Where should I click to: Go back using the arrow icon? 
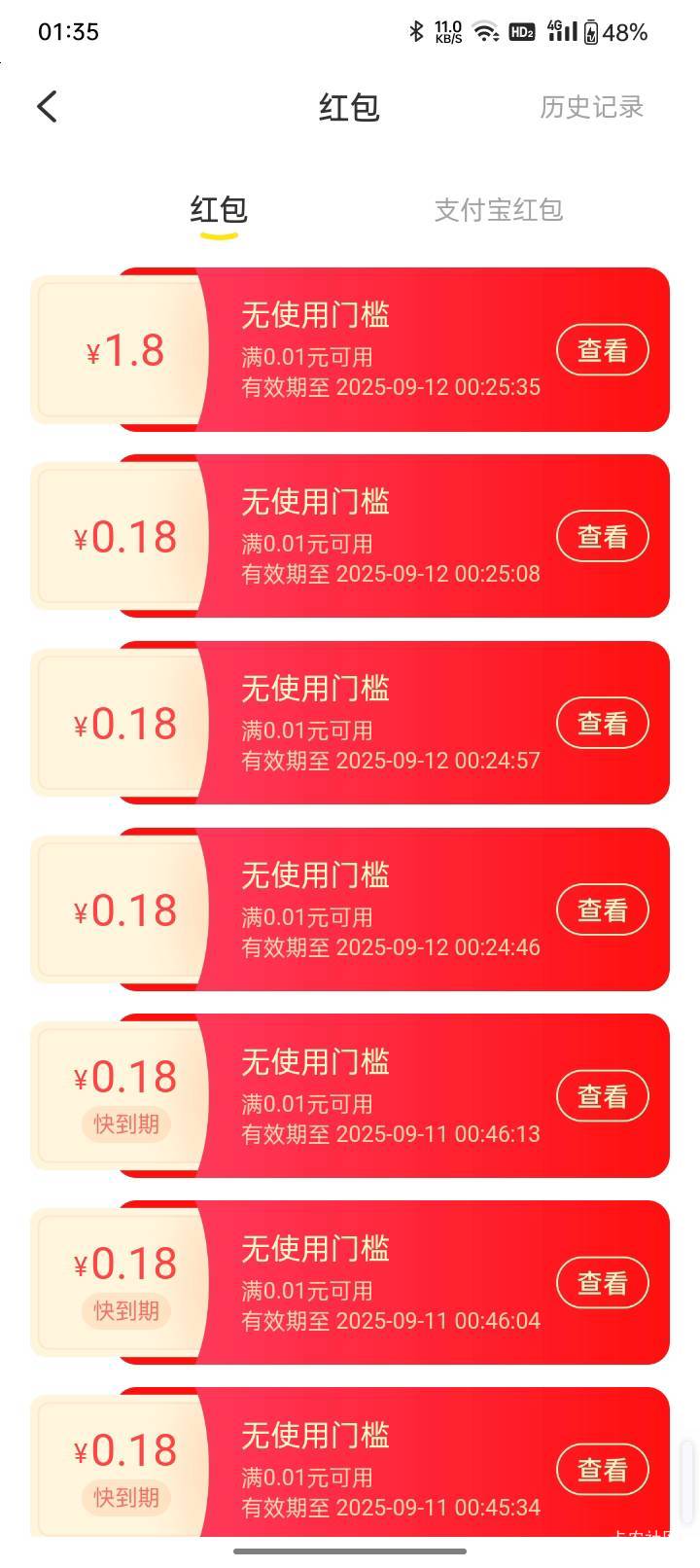[48, 107]
